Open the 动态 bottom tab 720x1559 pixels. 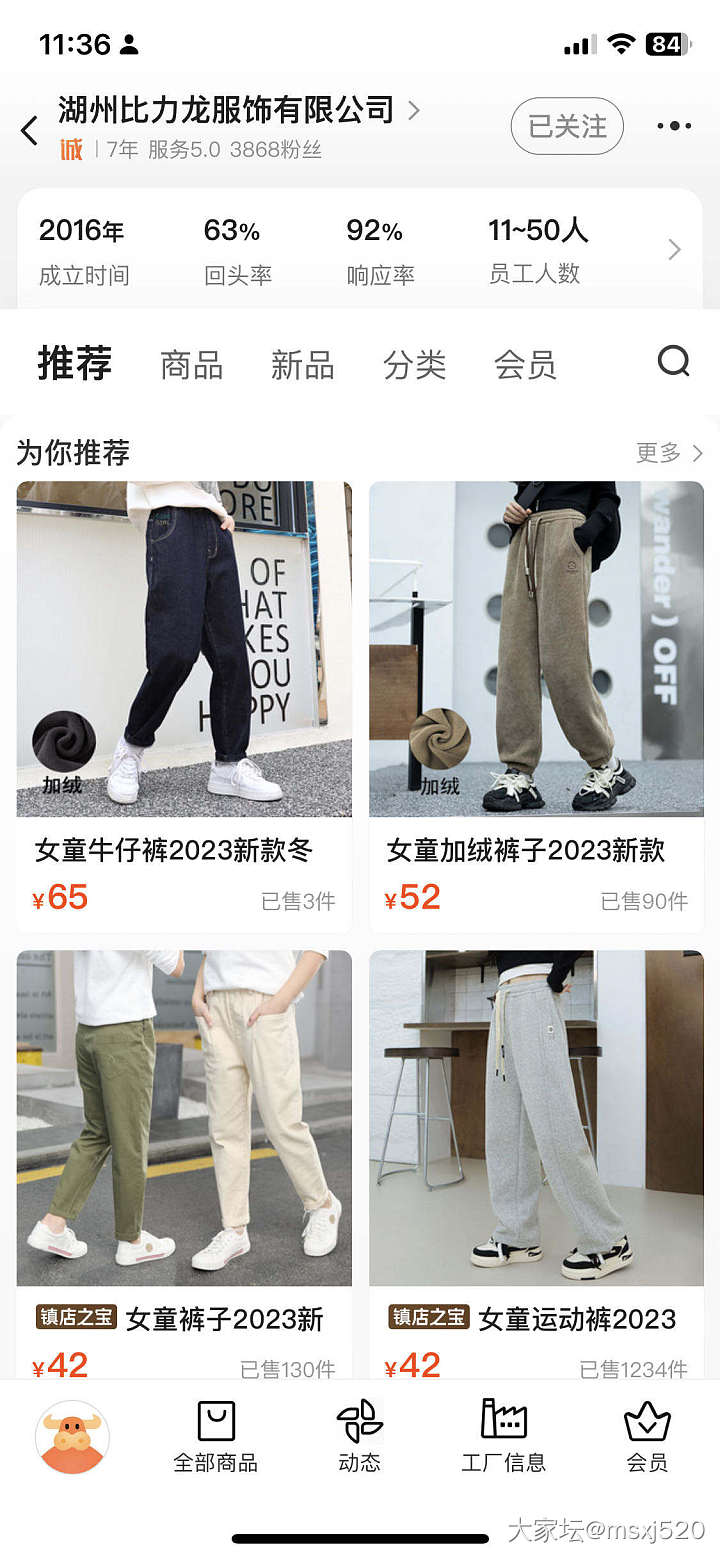359,1437
